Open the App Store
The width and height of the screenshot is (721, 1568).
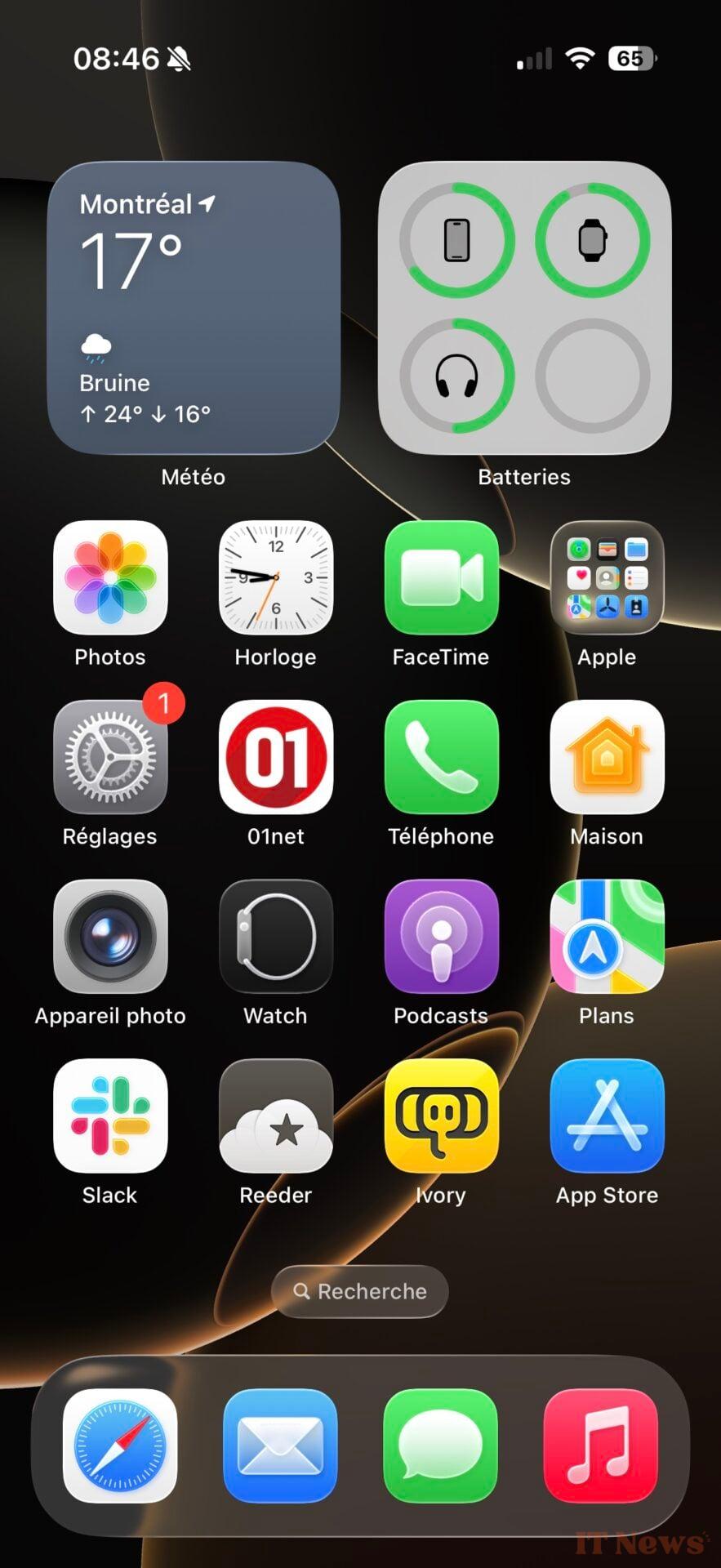click(x=607, y=1116)
